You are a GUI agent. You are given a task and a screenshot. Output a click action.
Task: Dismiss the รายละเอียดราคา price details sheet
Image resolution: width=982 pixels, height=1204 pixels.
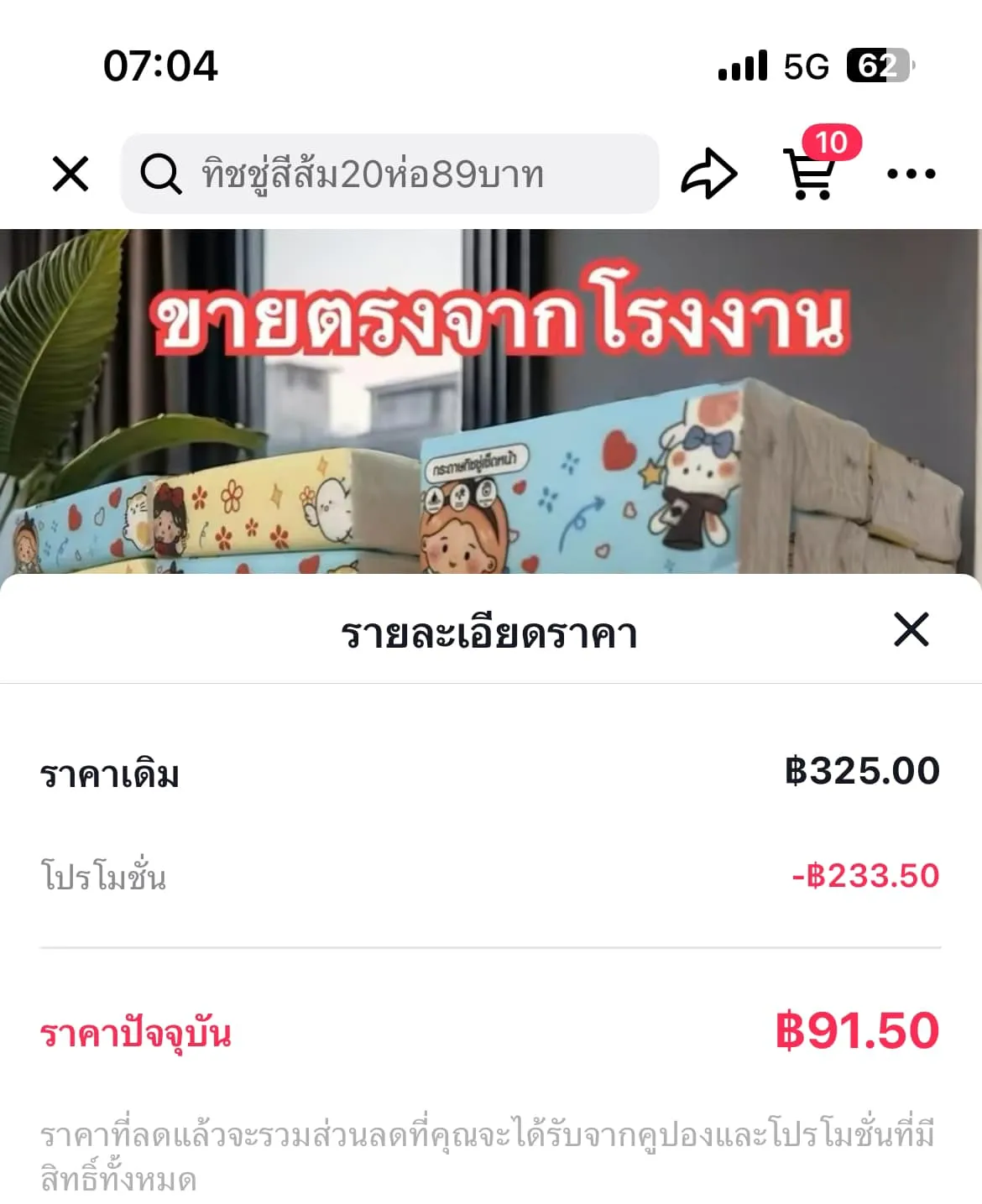(x=911, y=629)
